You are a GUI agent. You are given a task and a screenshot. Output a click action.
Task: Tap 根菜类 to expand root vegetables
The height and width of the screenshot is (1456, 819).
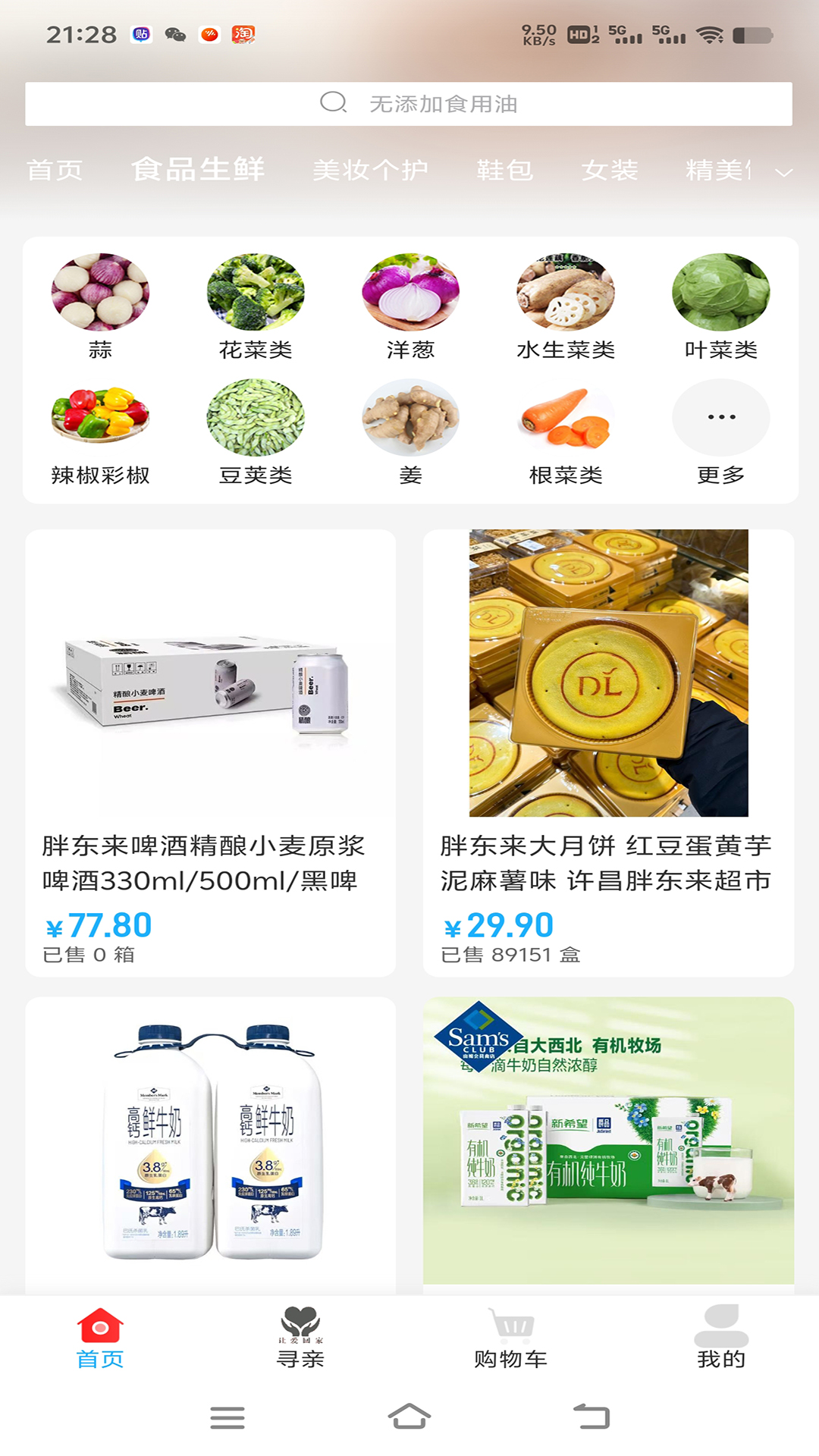click(564, 419)
